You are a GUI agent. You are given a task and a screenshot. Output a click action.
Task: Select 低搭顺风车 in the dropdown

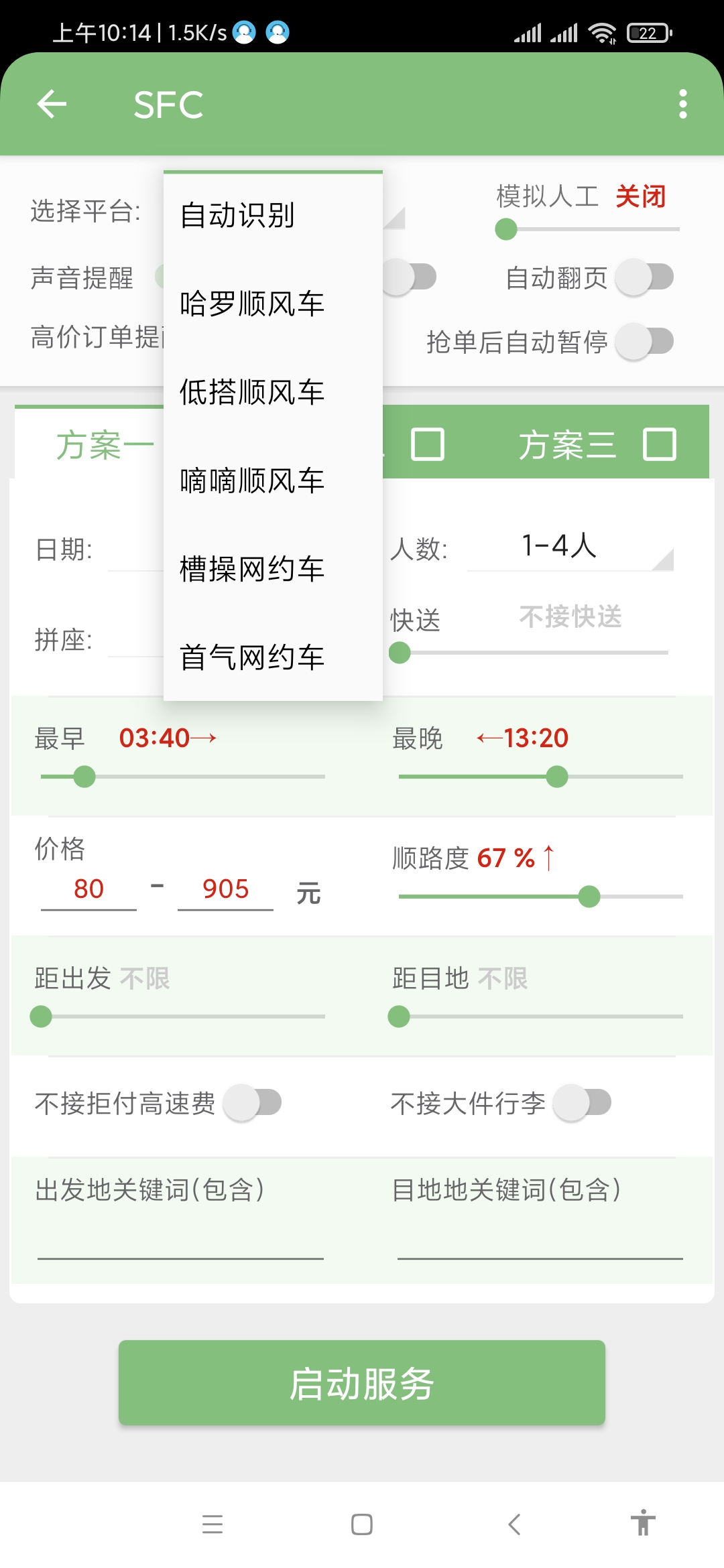[272, 393]
